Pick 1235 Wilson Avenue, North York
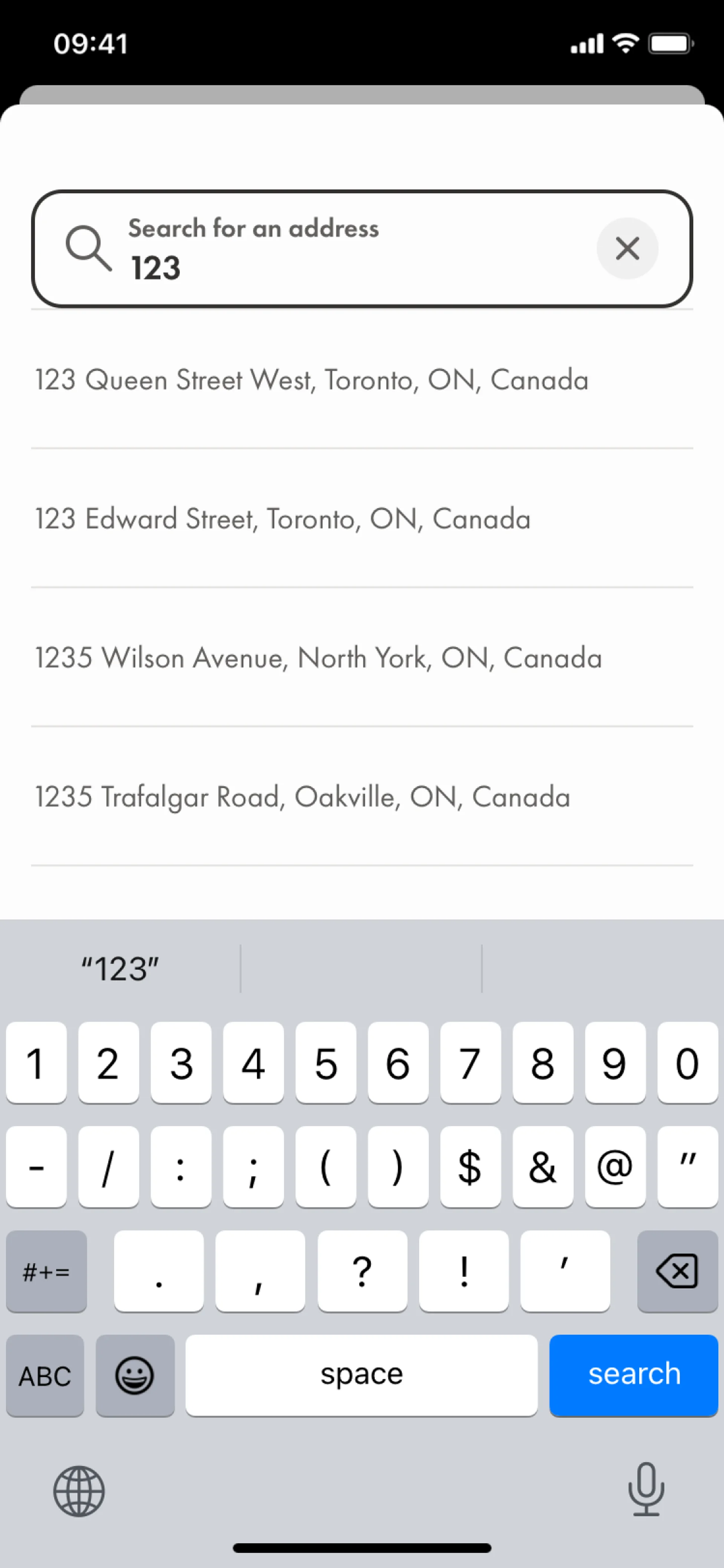Viewport: 724px width, 1568px height. point(362,657)
